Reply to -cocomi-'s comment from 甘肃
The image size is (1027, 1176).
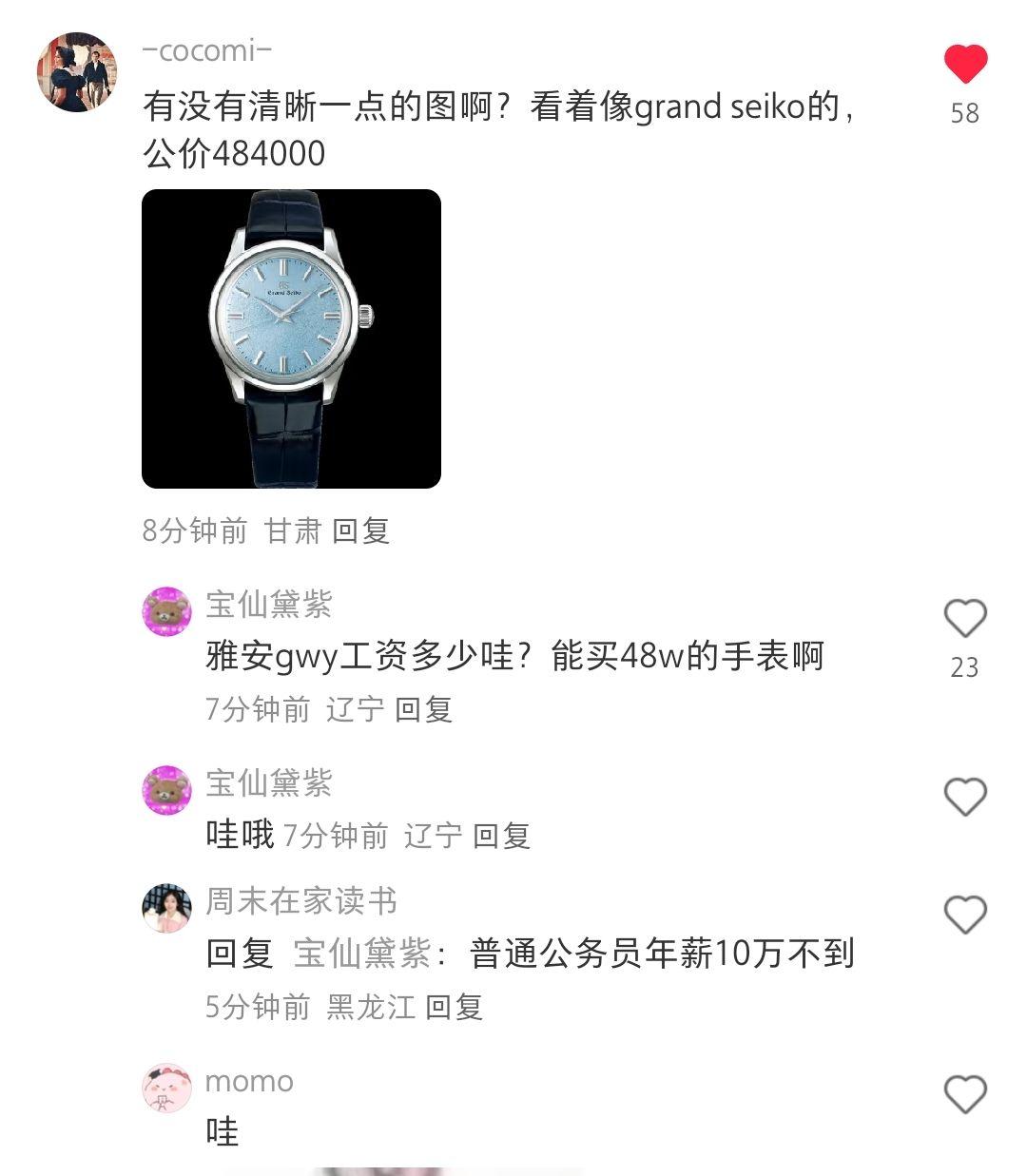pyautogui.click(x=361, y=530)
